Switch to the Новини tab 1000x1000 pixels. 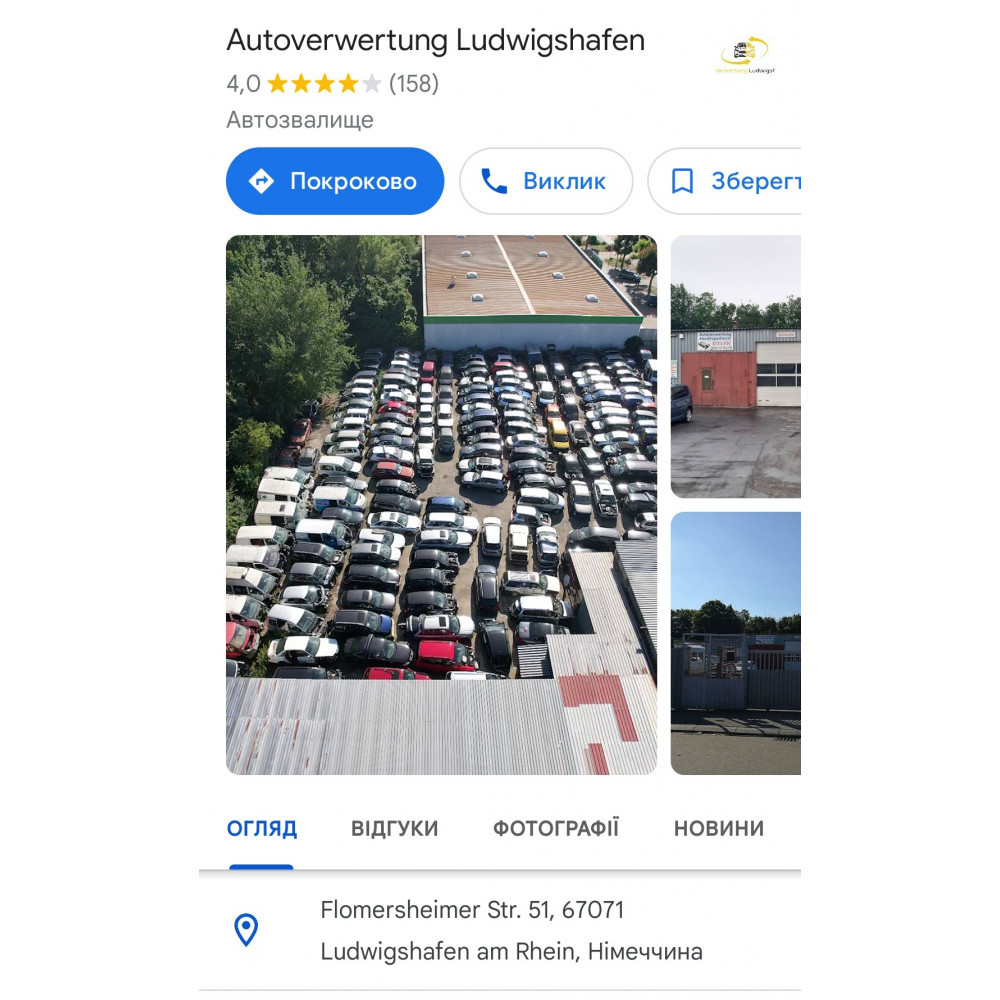coord(718,829)
